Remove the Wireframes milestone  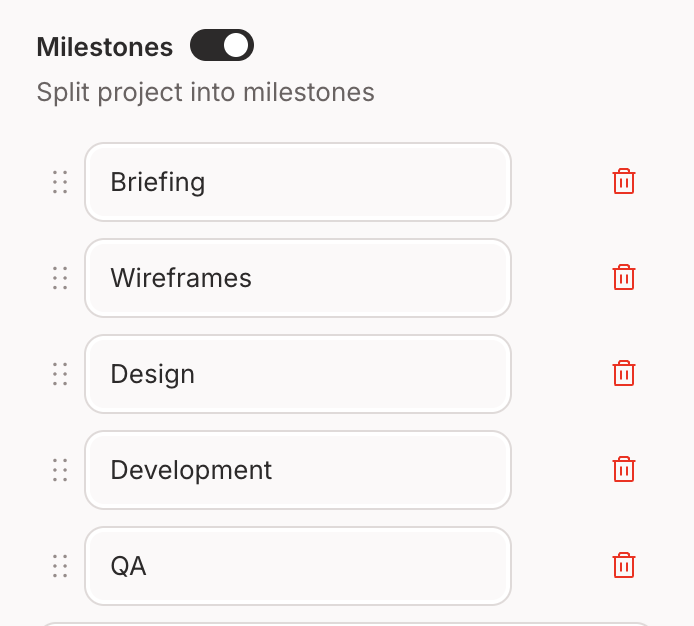(624, 278)
